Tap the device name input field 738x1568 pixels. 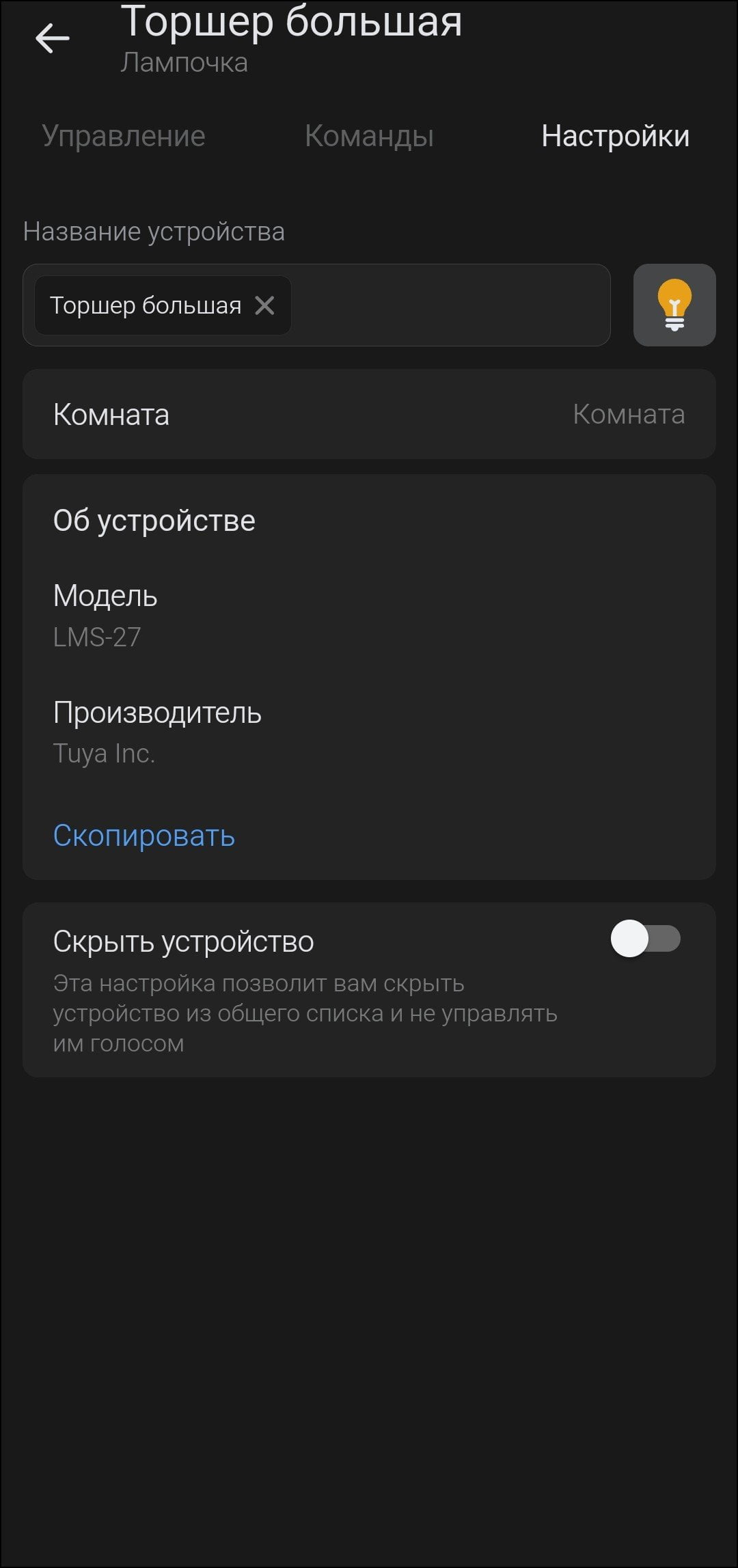(316, 305)
